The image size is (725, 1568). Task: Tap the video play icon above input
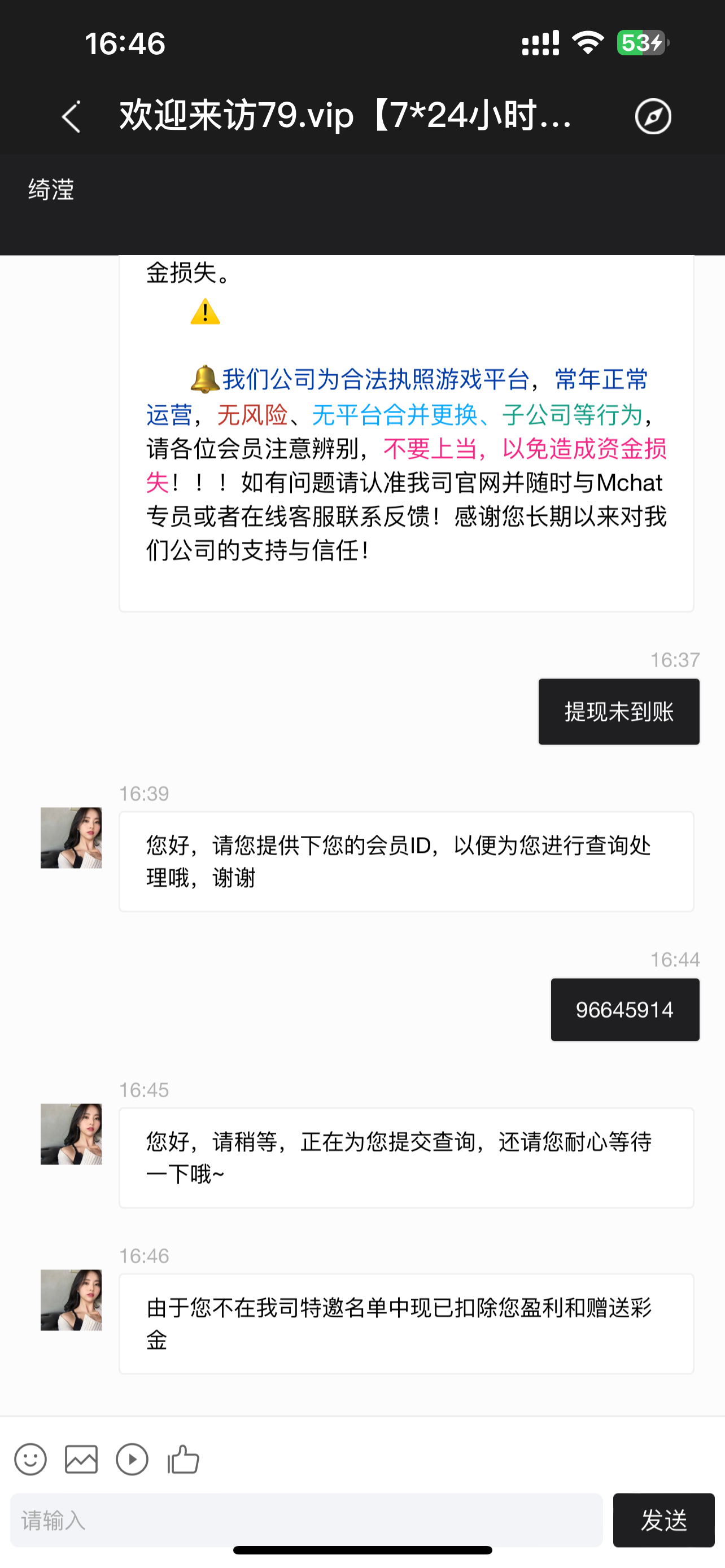(132, 1459)
